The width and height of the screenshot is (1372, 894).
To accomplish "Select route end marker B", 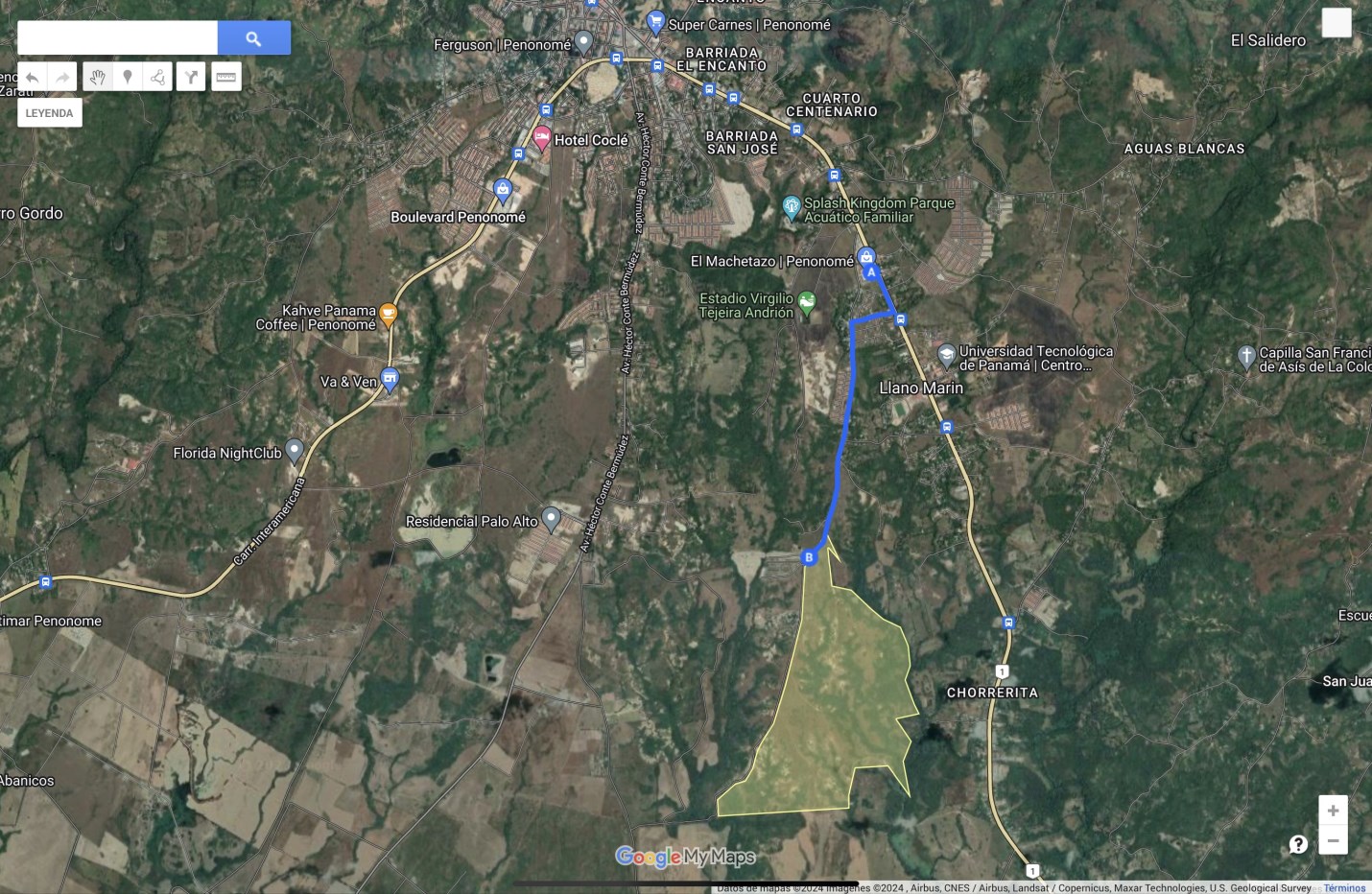I will click(x=809, y=557).
